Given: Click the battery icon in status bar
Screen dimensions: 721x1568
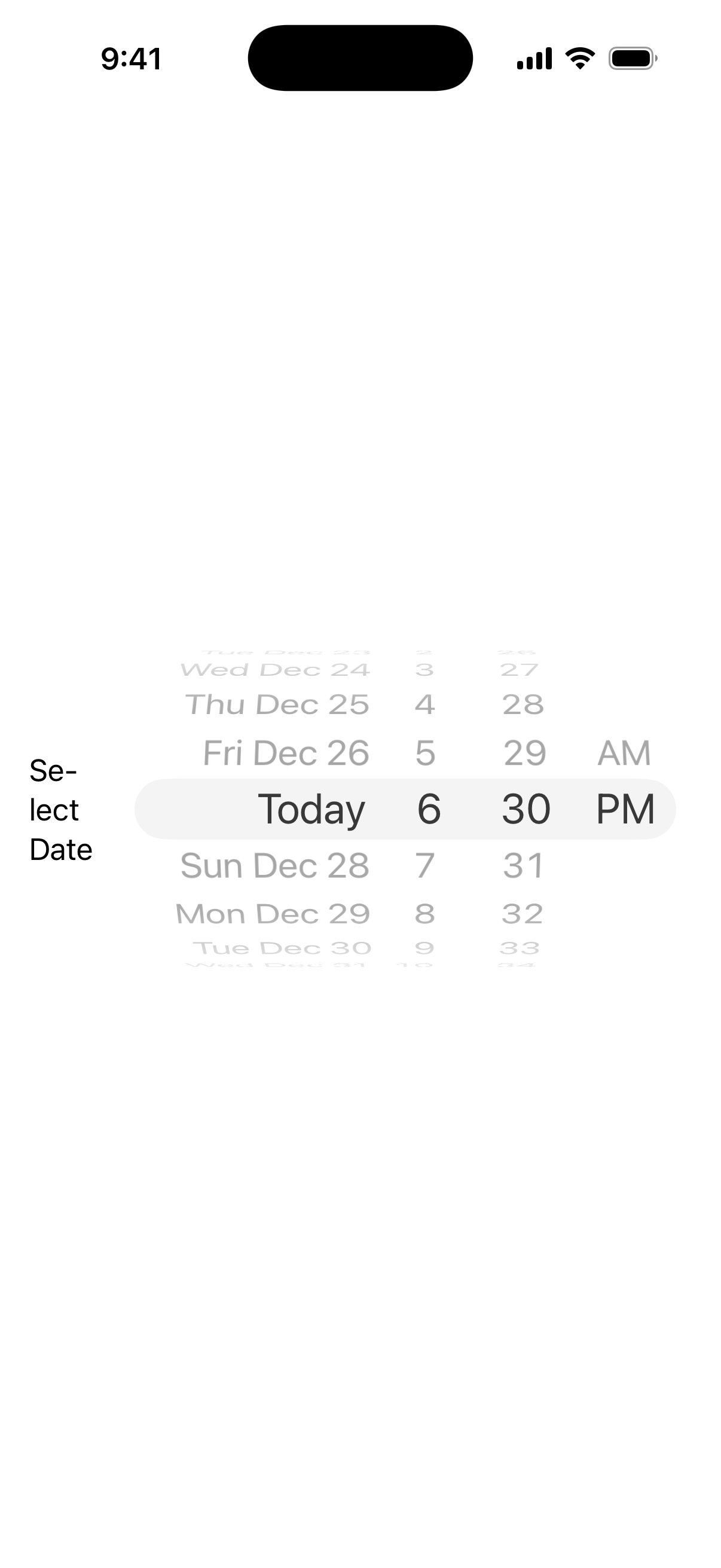Looking at the screenshot, I should [x=631, y=59].
